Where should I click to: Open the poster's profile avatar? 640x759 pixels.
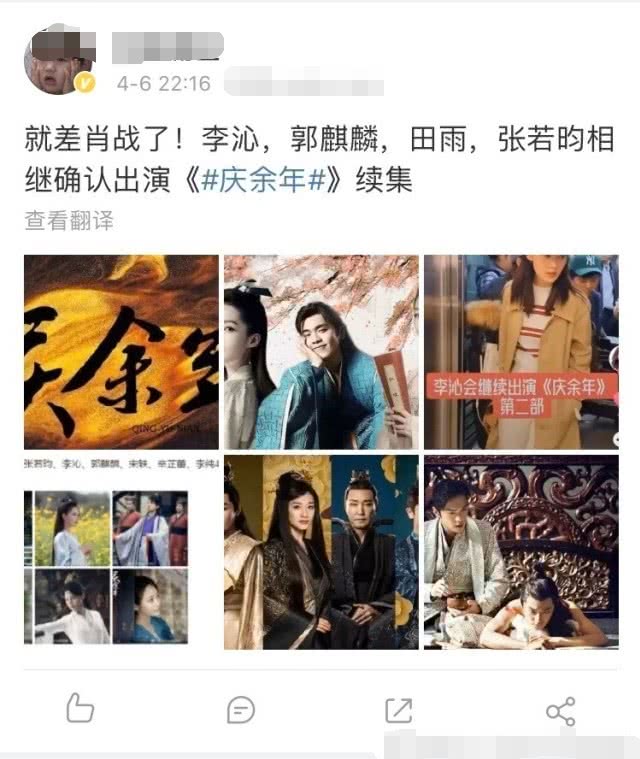(59, 61)
